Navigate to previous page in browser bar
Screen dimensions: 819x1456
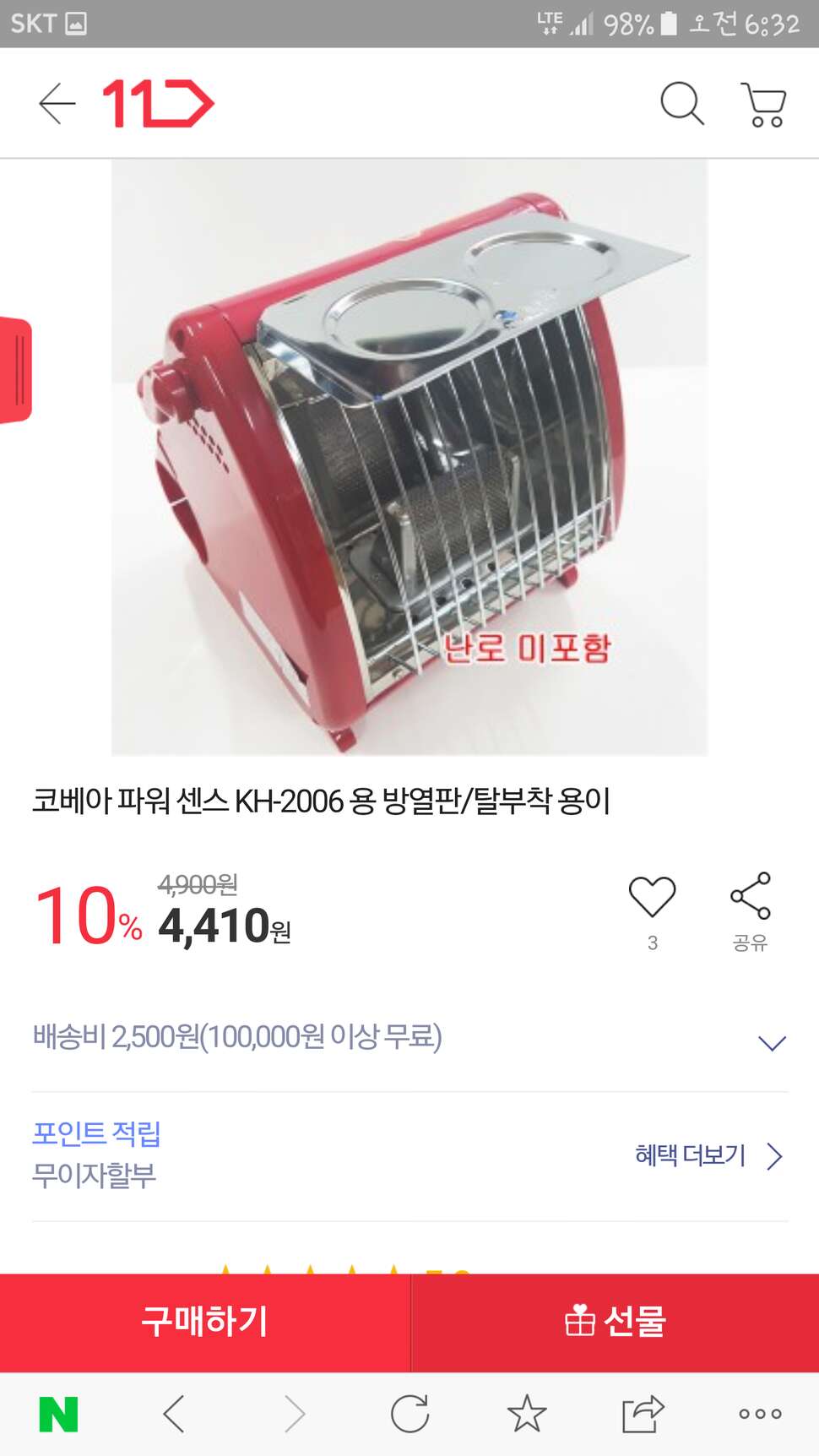(x=174, y=1414)
